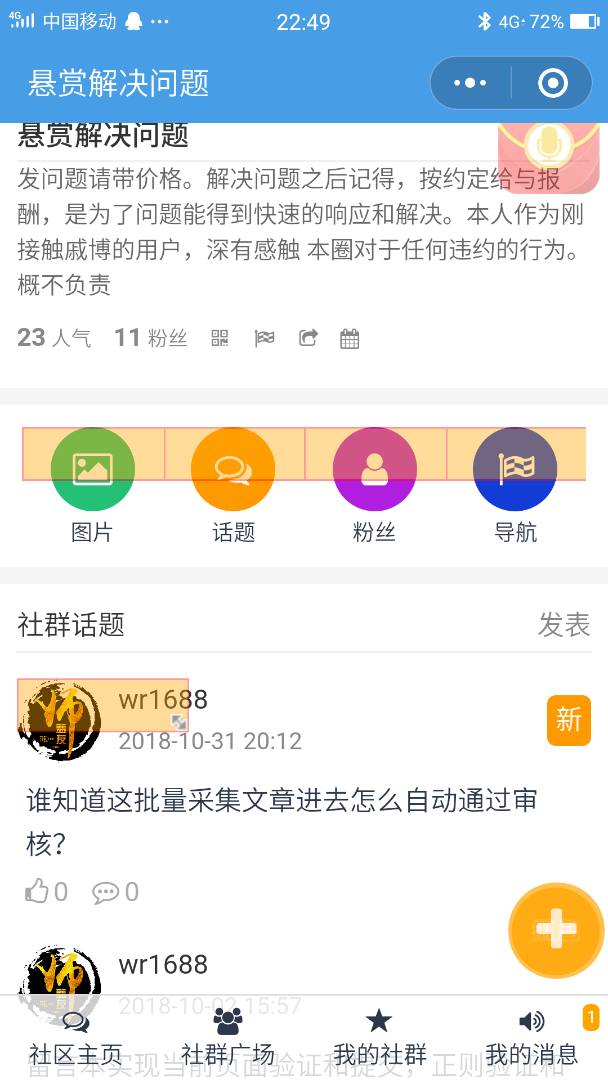Open the calendar icon under description
This screenshot has height=1080, width=608.
point(350,338)
